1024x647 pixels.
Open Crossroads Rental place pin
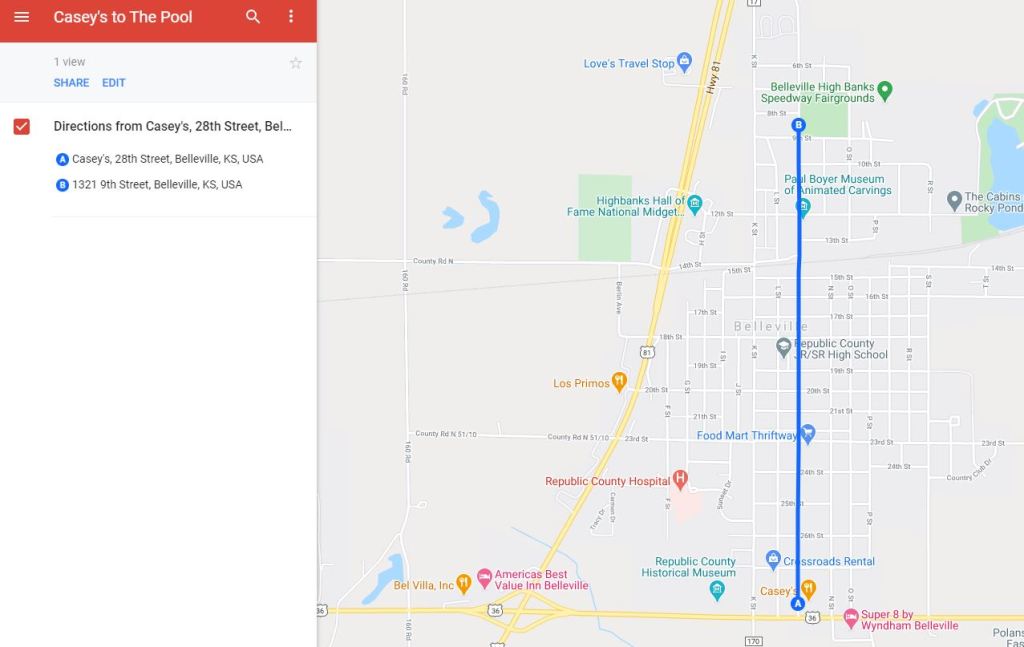click(772, 559)
